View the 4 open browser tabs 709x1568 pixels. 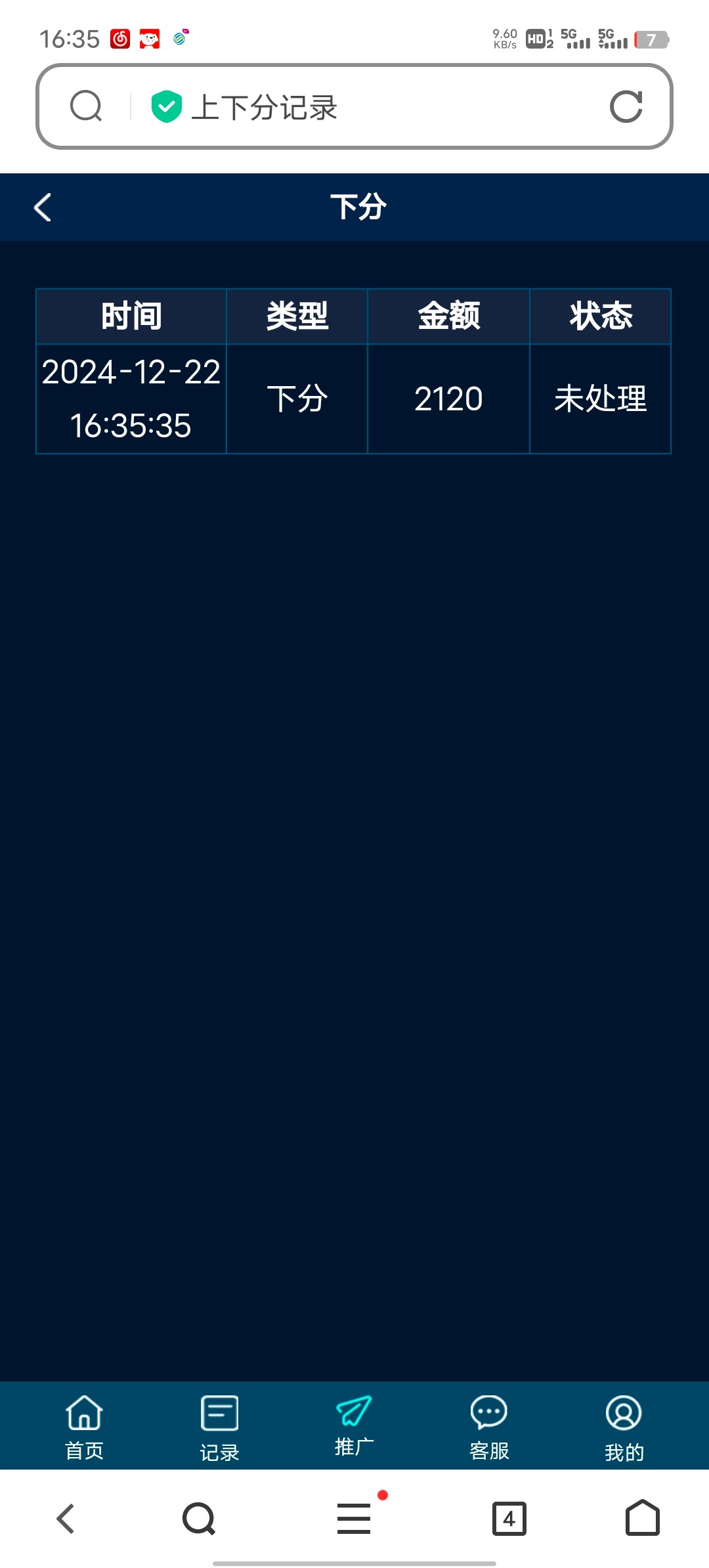pos(509,1518)
